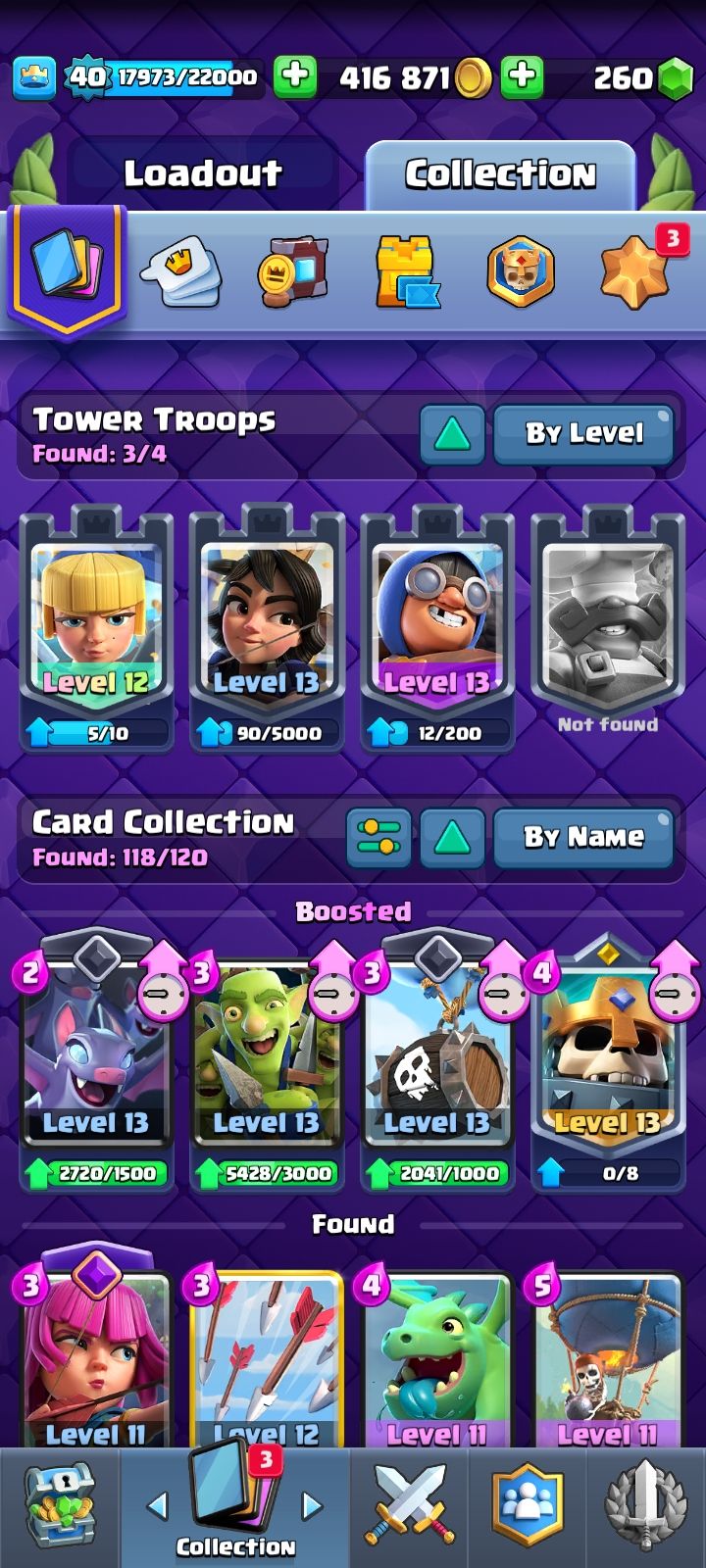Viewport: 706px width, 1568px height.
Task: Open the boosted Goblins card
Action: point(267,1063)
